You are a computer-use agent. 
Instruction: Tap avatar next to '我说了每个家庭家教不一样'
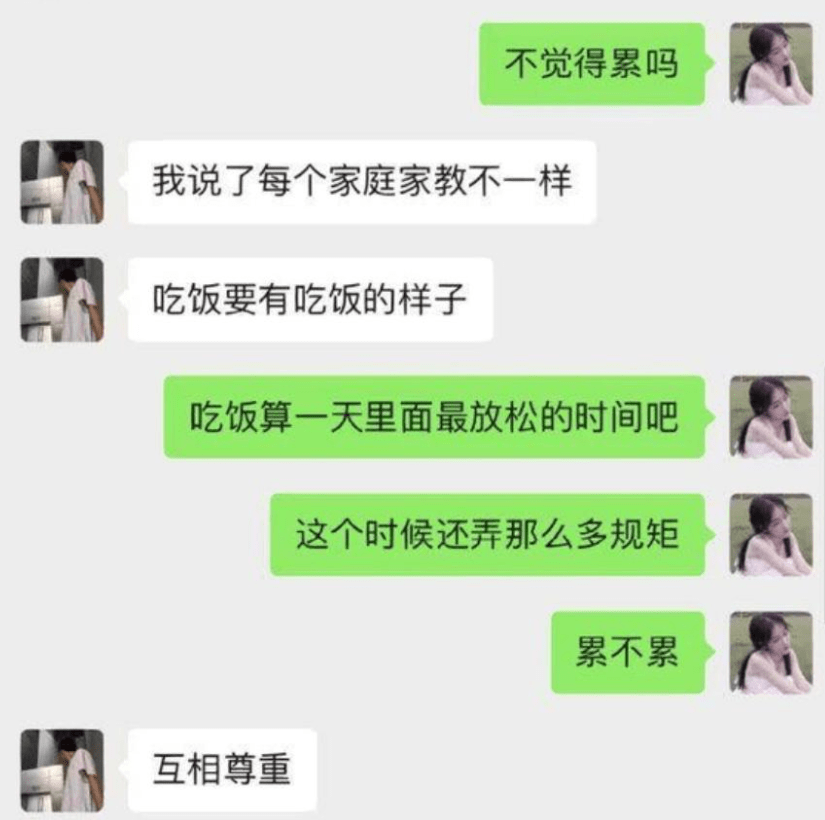click(62, 182)
